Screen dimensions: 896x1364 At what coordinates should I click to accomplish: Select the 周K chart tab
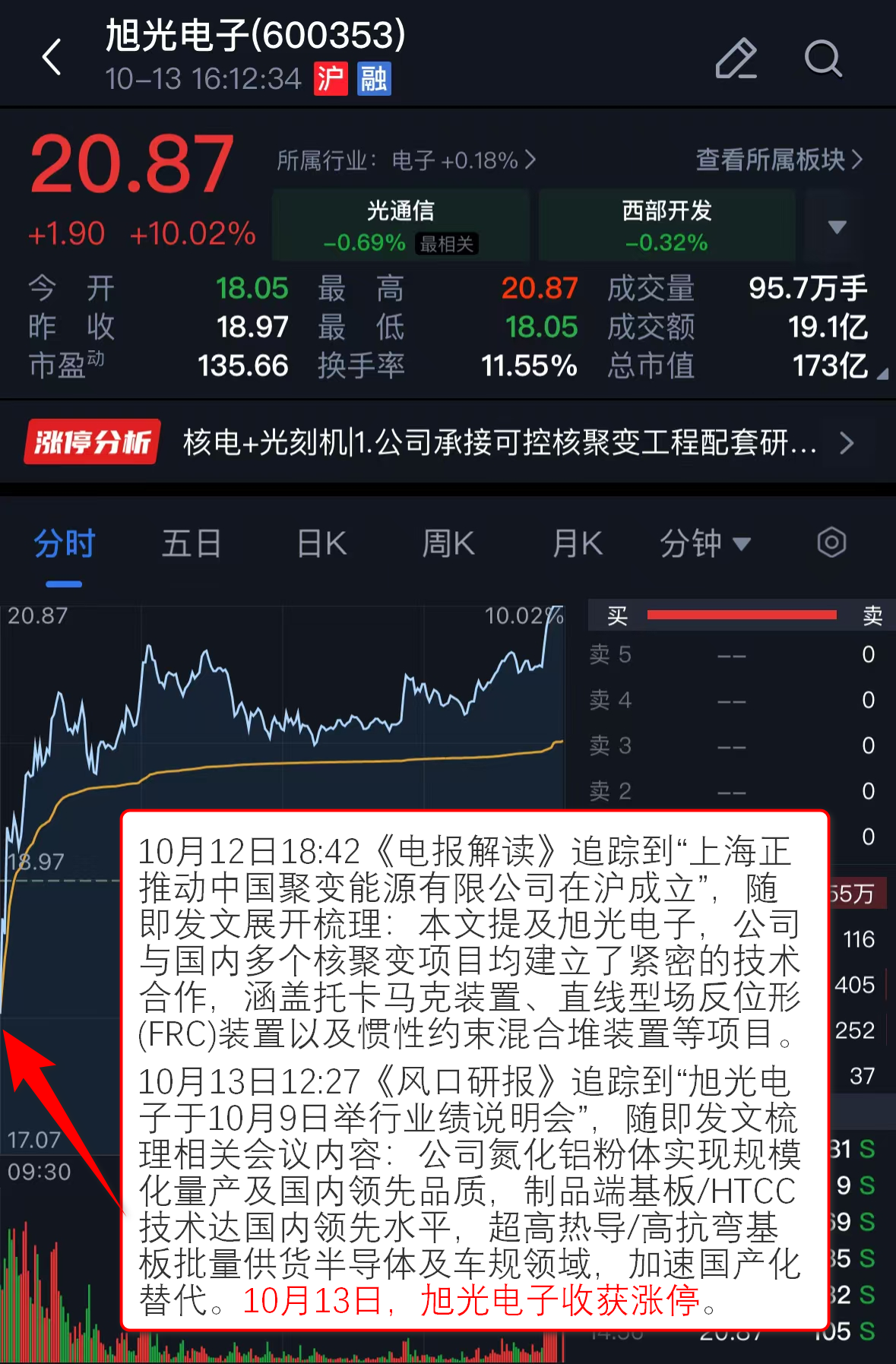(448, 544)
